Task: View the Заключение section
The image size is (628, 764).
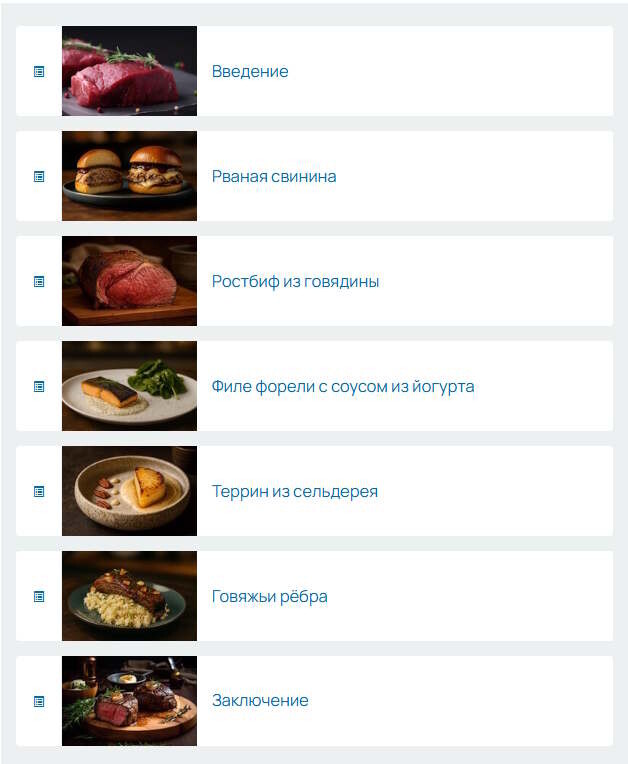Action: (260, 701)
